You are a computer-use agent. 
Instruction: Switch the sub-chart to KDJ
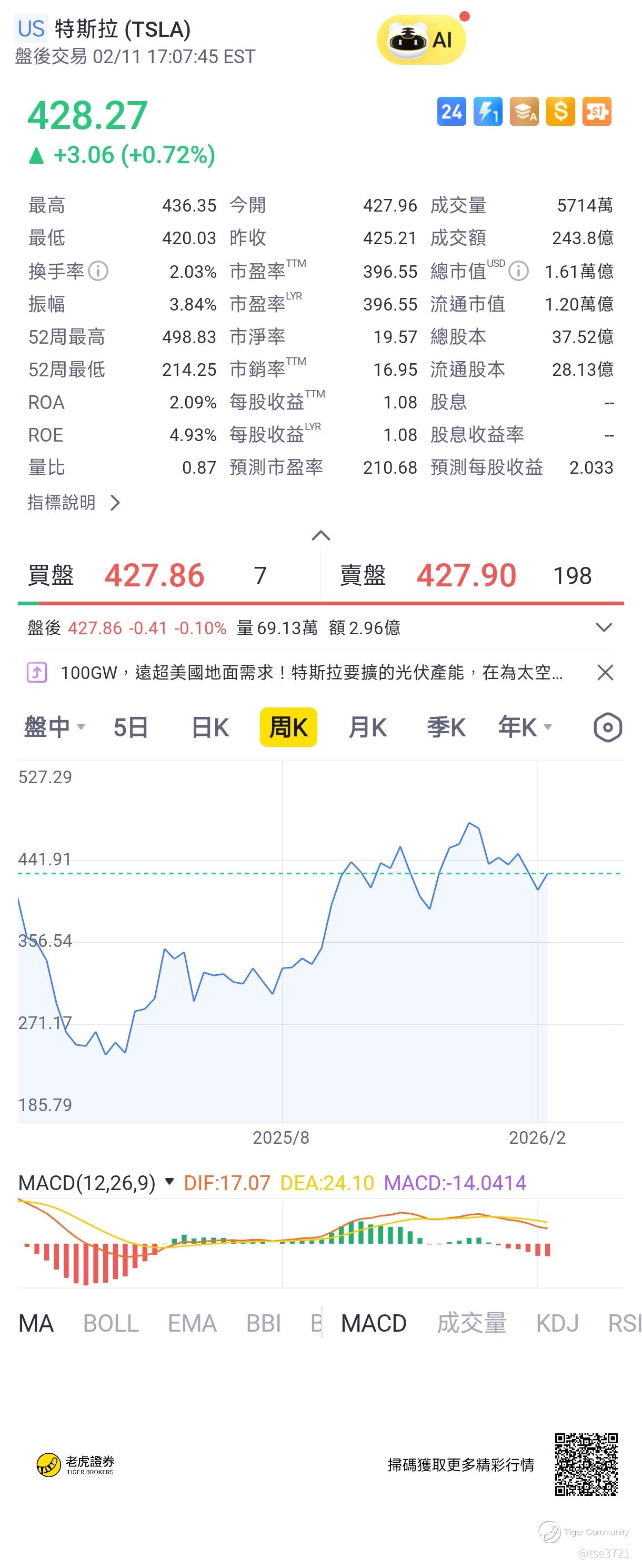pyautogui.click(x=557, y=1323)
